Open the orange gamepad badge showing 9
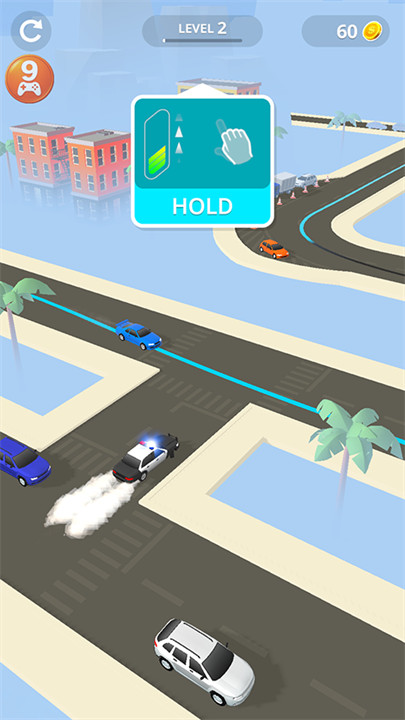405x720 pixels. [x=29, y=79]
